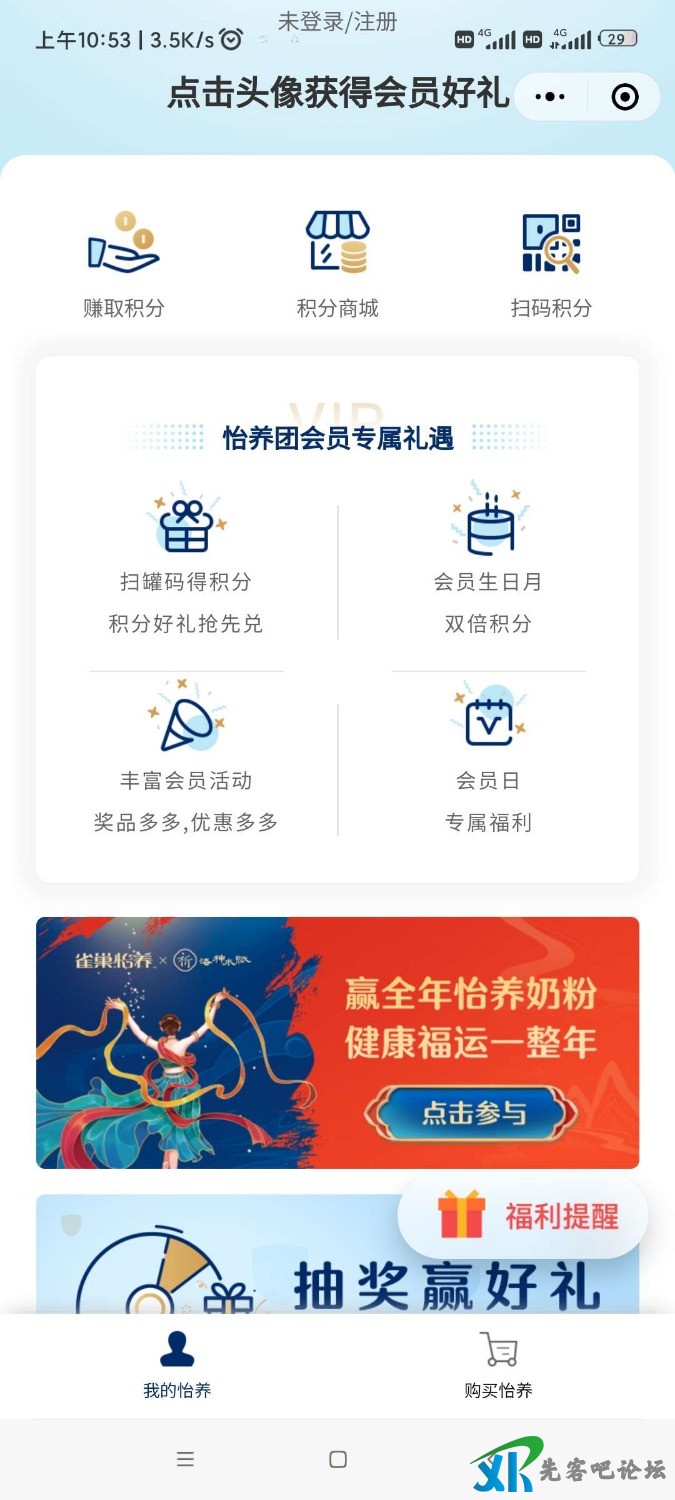The height and width of the screenshot is (1500, 675).
Task: Tap the system home button
Action: pyautogui.click(x=338, y=1459)
